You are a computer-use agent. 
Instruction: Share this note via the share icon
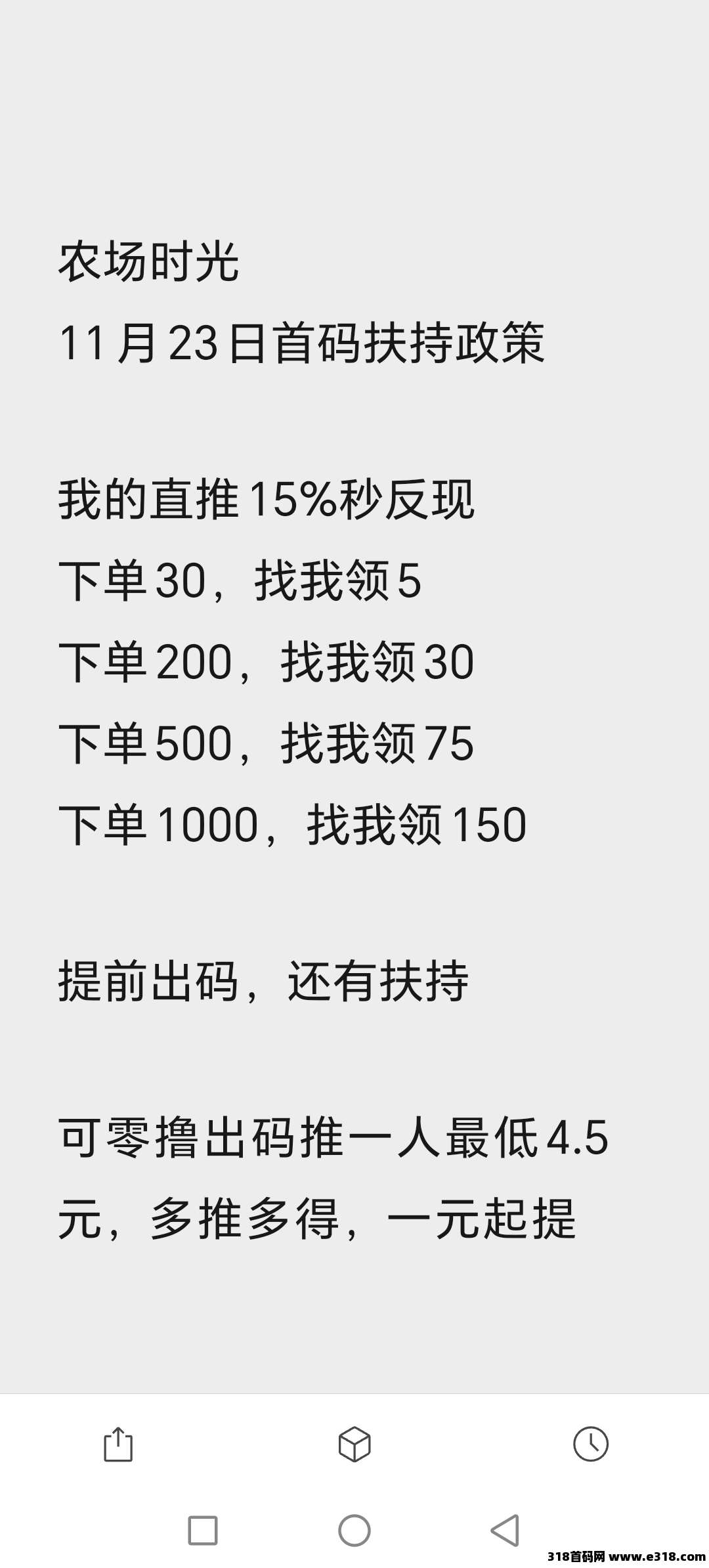click(118, 1444)
